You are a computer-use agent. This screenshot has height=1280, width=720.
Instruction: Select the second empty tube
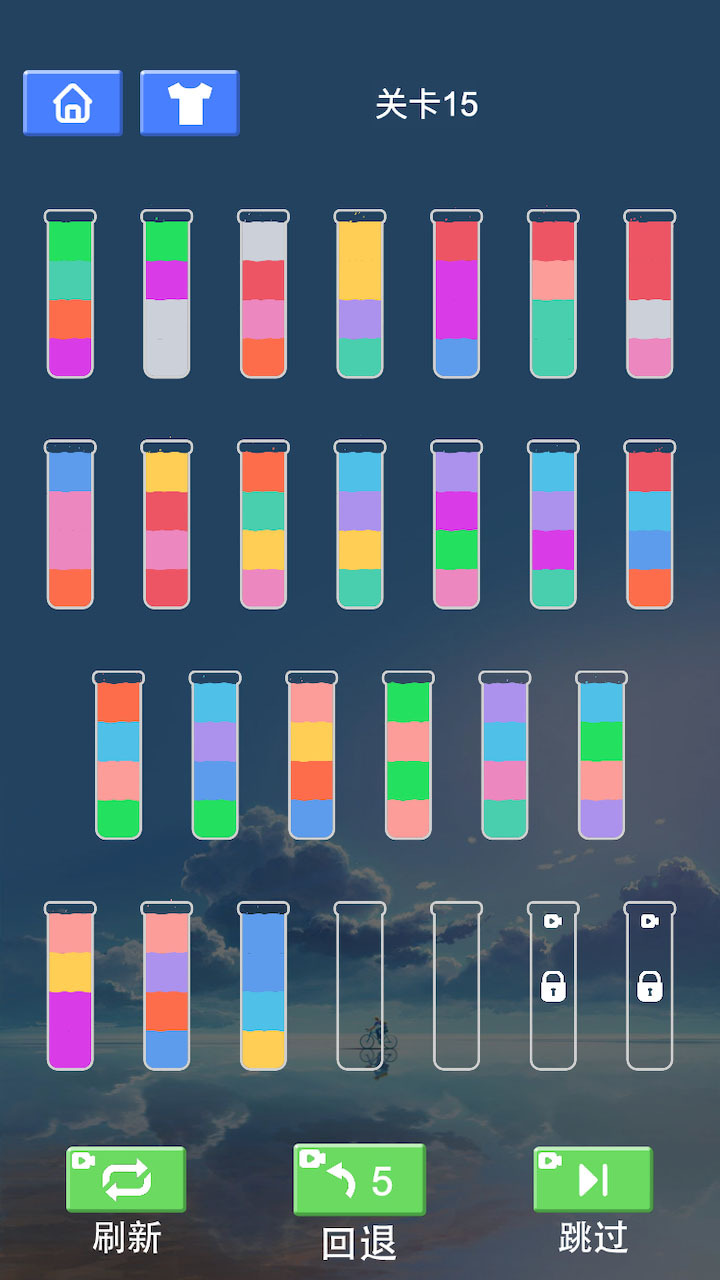[x=457, y=986]
